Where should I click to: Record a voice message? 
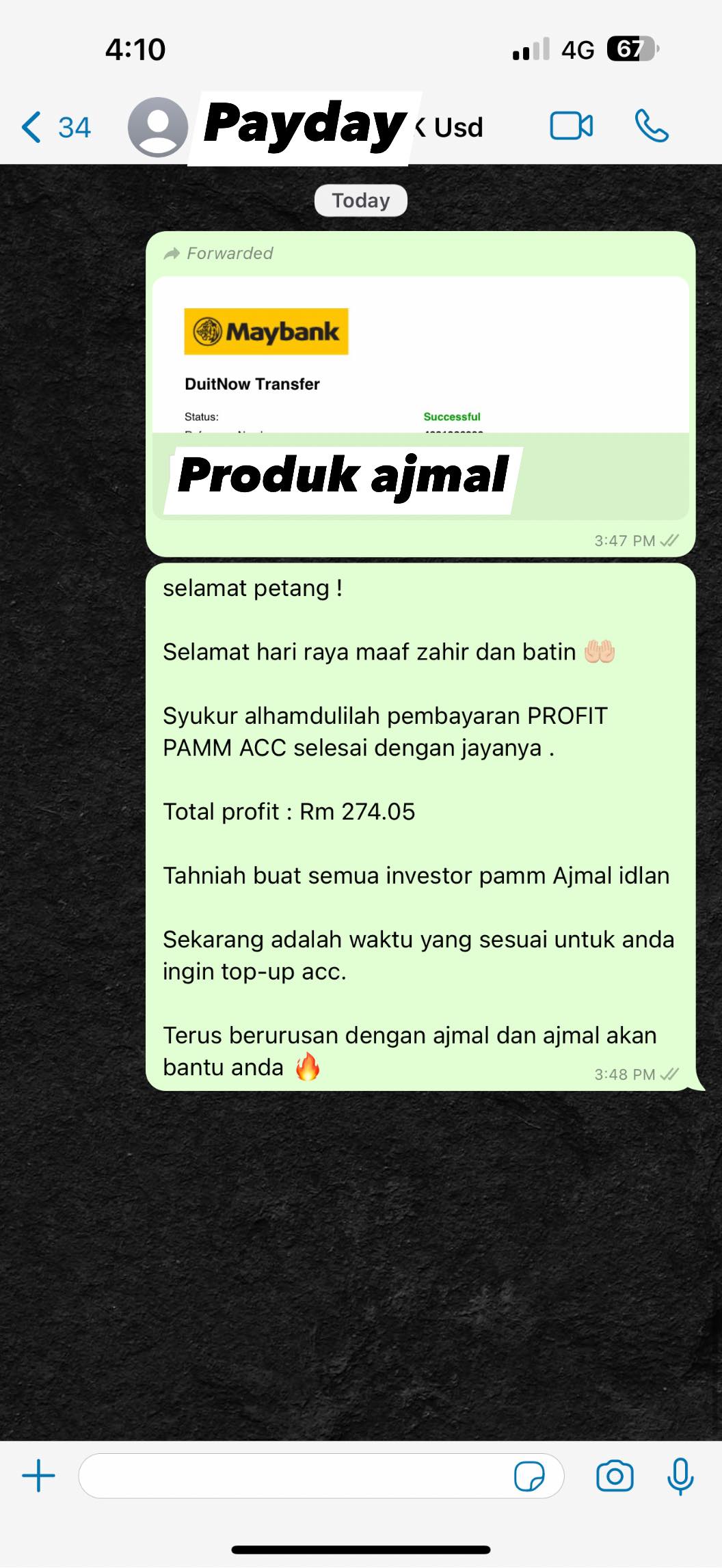coord(680,1476)
